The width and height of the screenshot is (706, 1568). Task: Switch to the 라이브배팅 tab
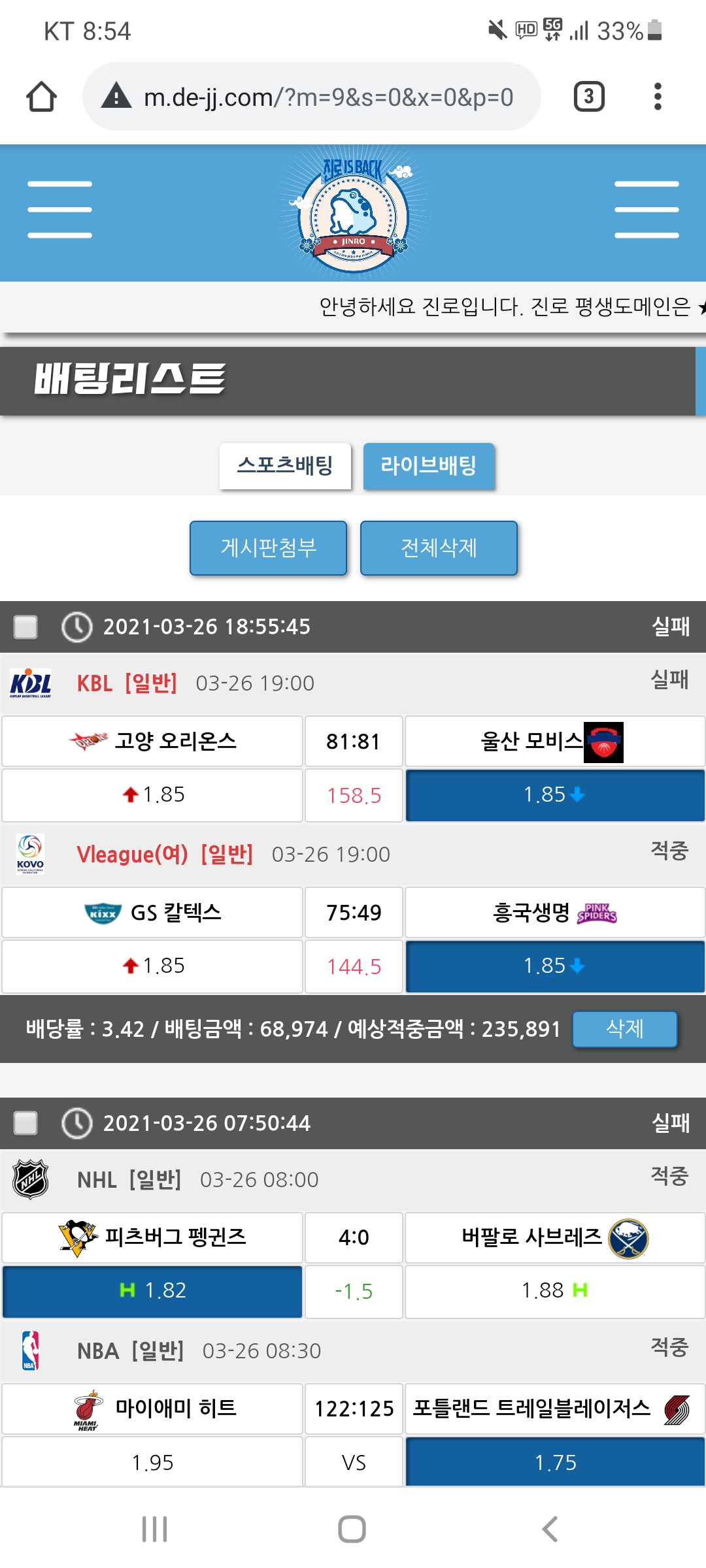(429, 466)
